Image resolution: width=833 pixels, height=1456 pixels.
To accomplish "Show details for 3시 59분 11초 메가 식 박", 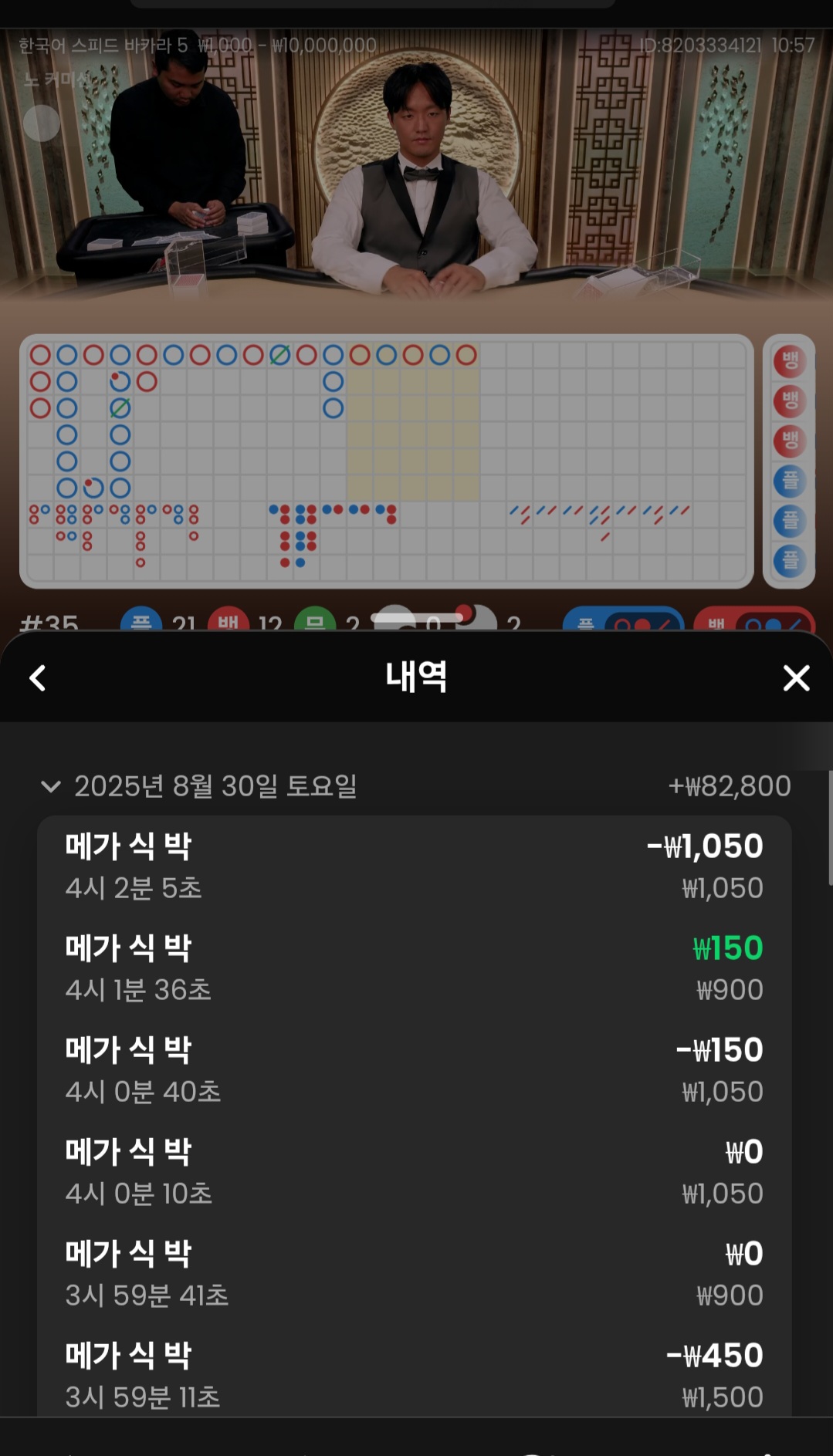I will coord(414,1375).
